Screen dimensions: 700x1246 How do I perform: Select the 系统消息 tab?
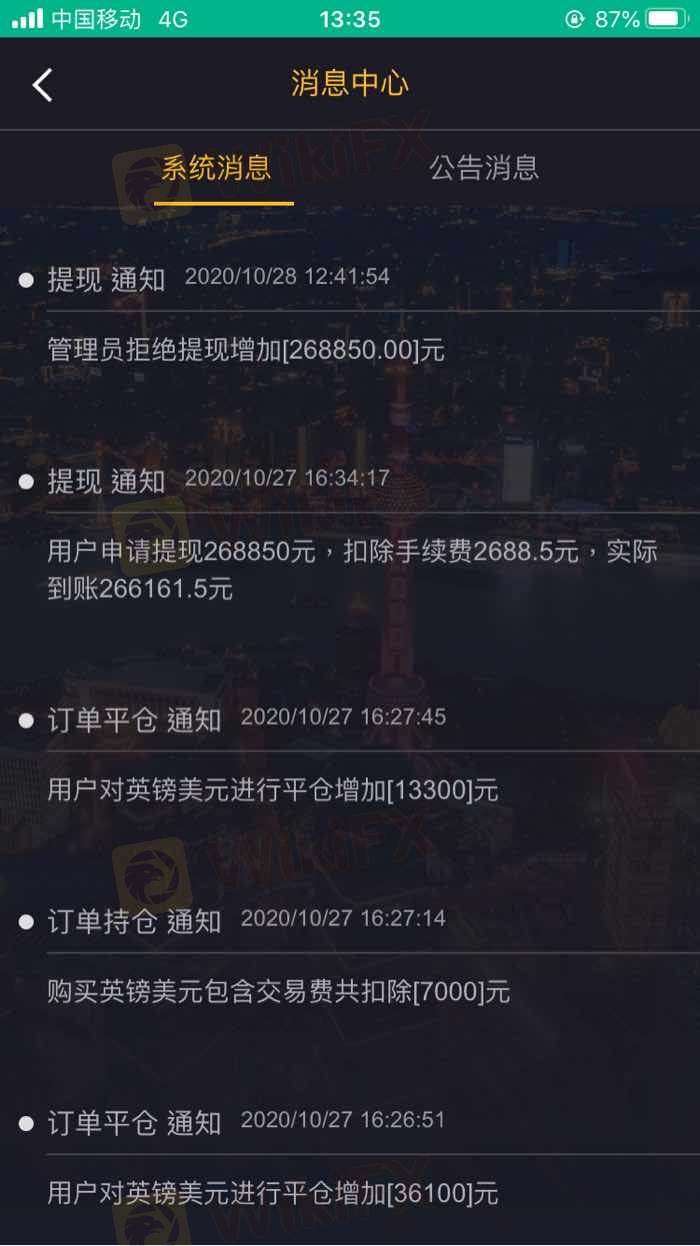point(217,168)
